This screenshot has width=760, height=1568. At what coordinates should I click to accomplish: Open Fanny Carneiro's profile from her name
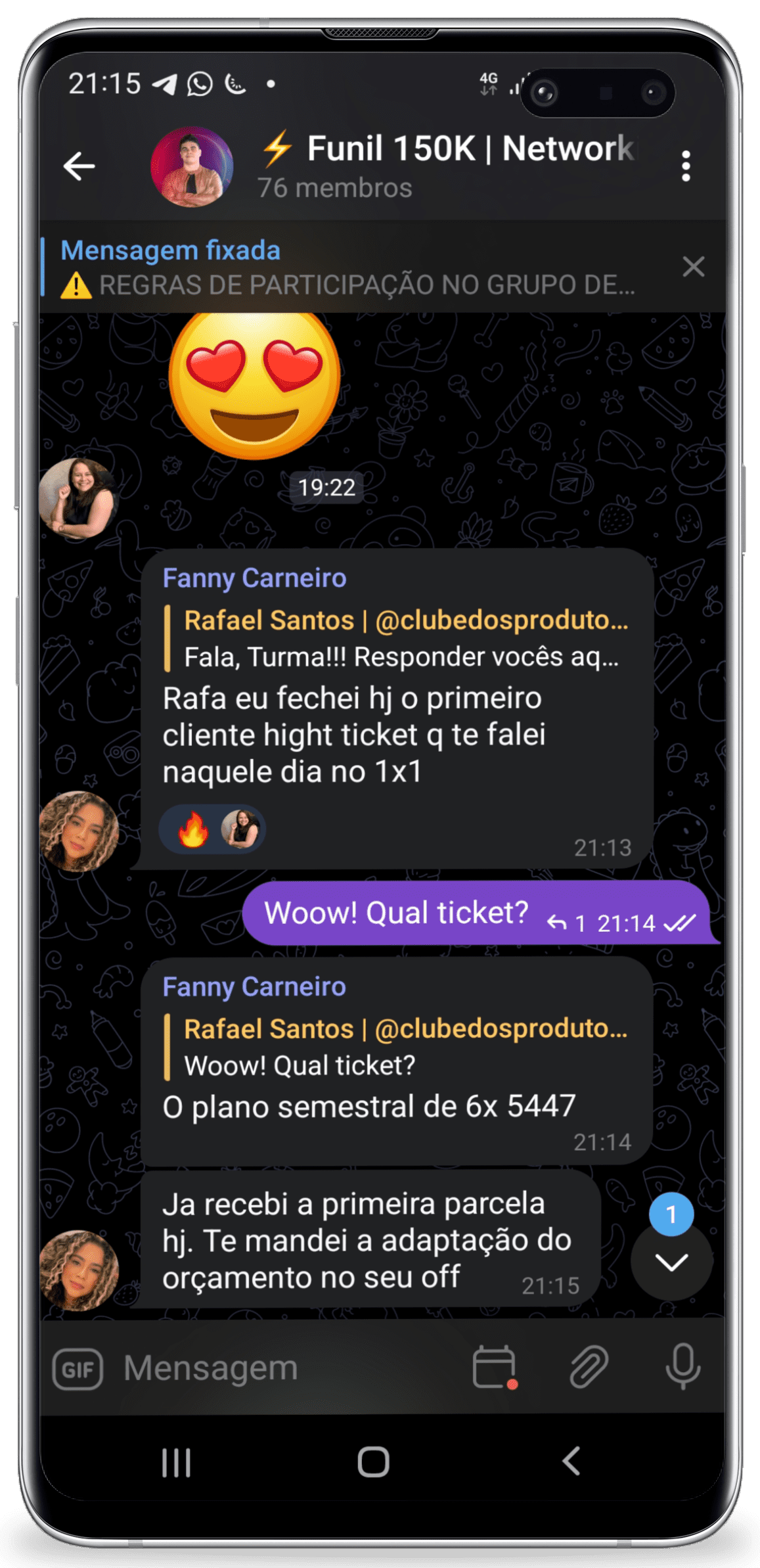(254, 578)
